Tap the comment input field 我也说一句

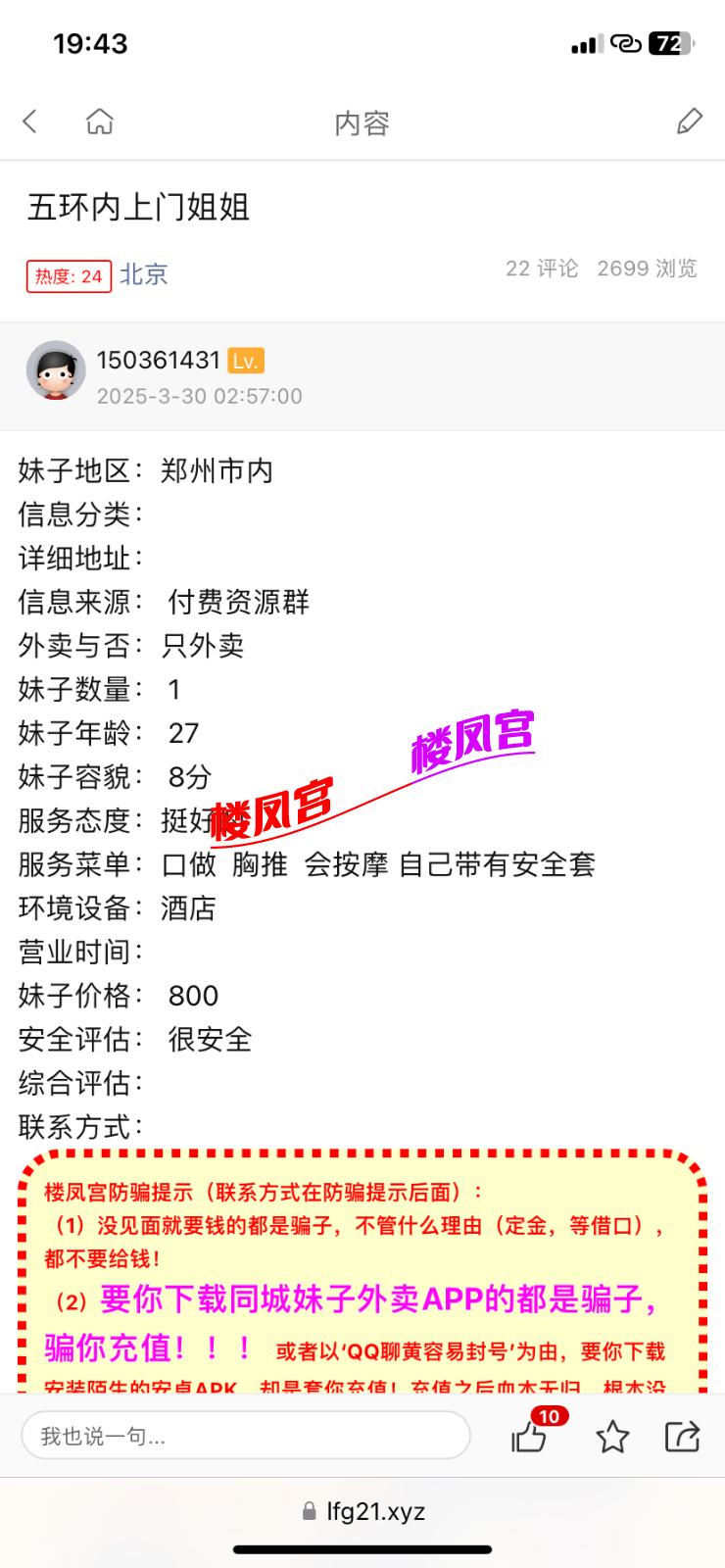click(x=245, y=1435)
